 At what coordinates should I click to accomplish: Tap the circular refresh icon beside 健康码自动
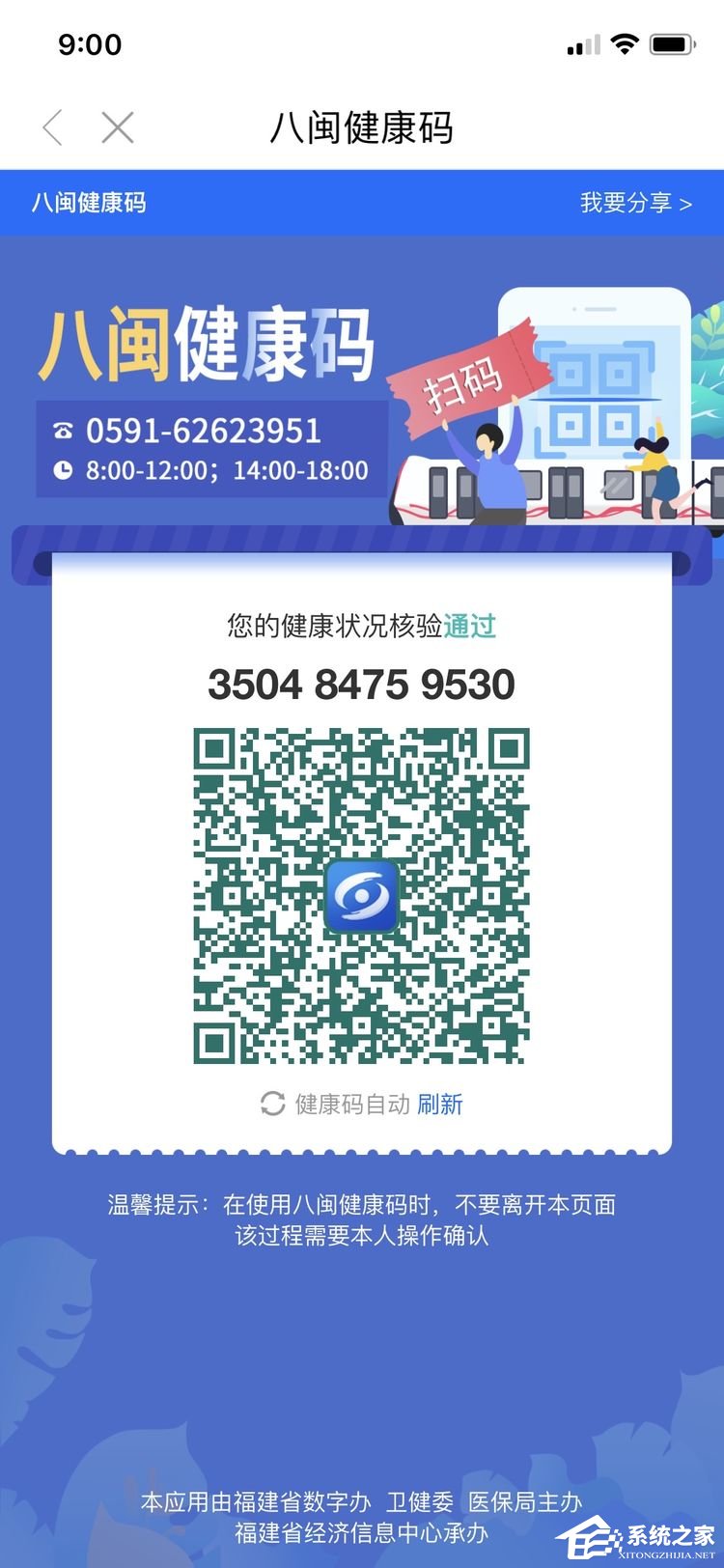click(x=273, y=1102)
